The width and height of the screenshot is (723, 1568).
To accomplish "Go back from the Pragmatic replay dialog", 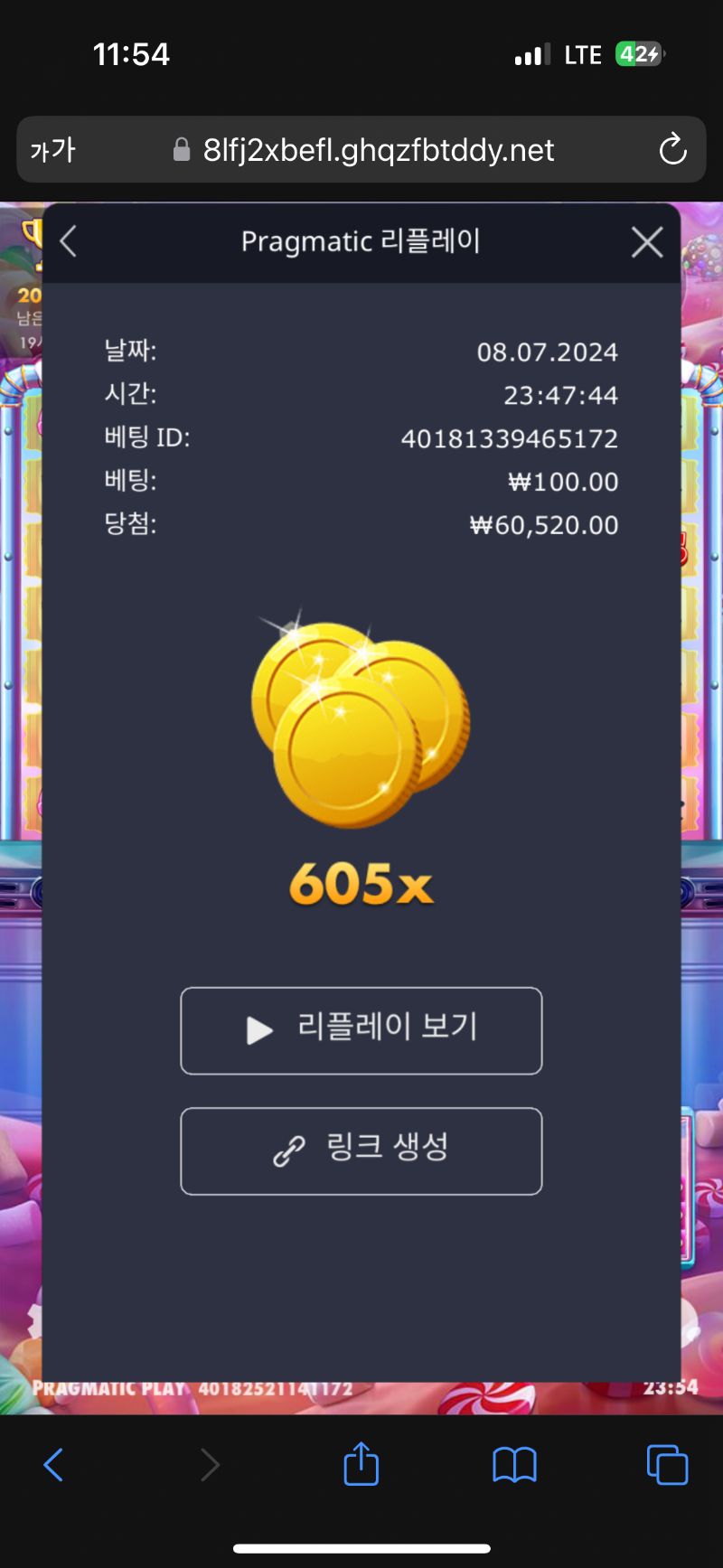I will pyautogui.click(x=69, y=242).
